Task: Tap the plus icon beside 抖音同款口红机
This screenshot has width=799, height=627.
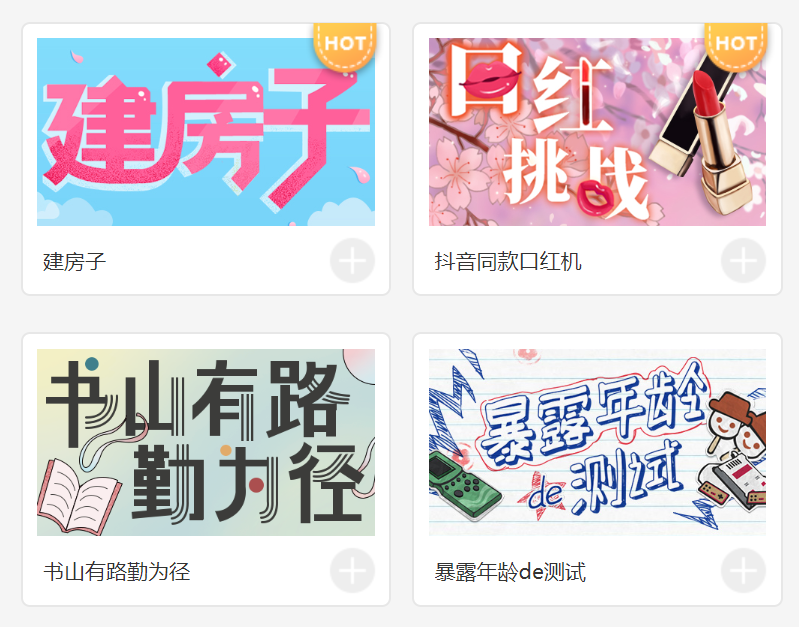Action: (743, 261)
